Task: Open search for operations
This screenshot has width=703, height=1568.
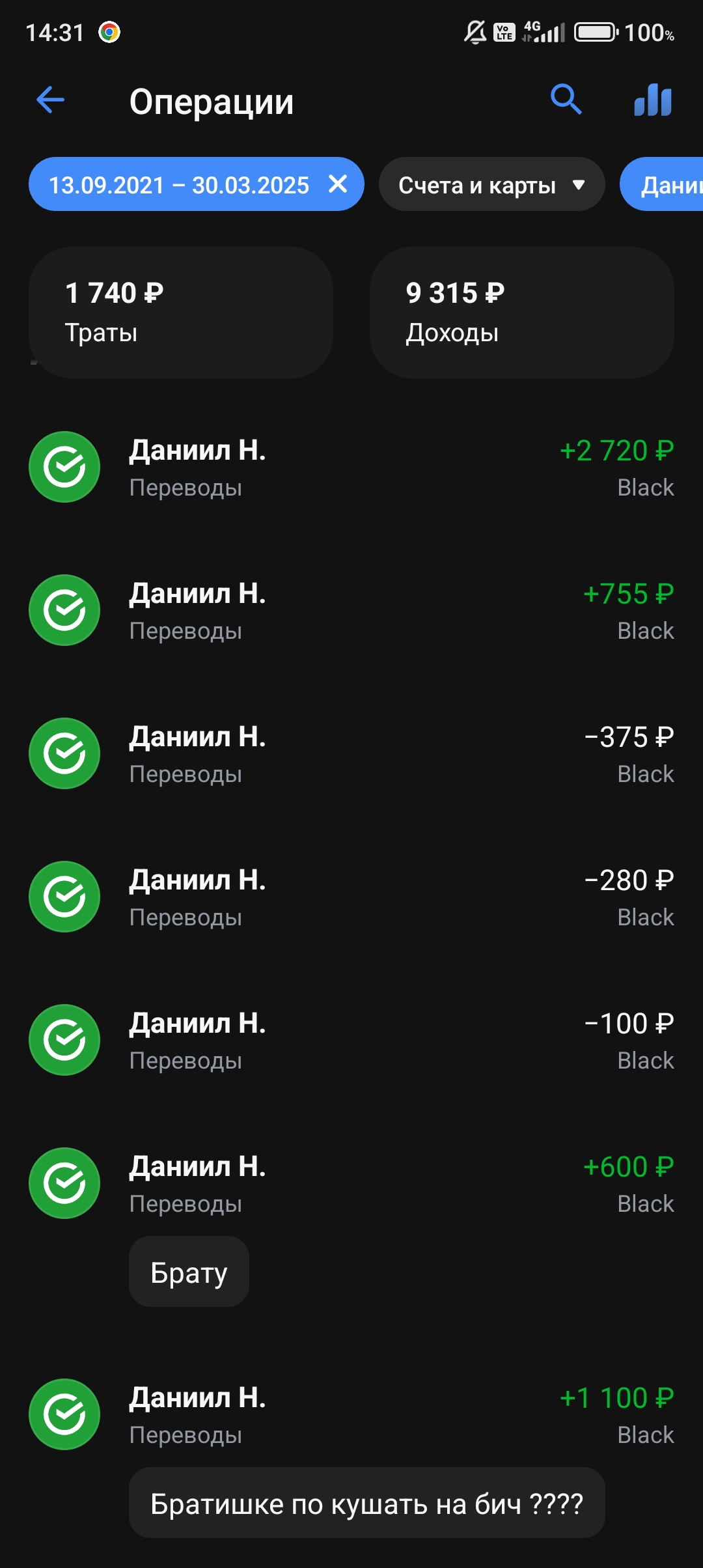Action: [566, 100]
